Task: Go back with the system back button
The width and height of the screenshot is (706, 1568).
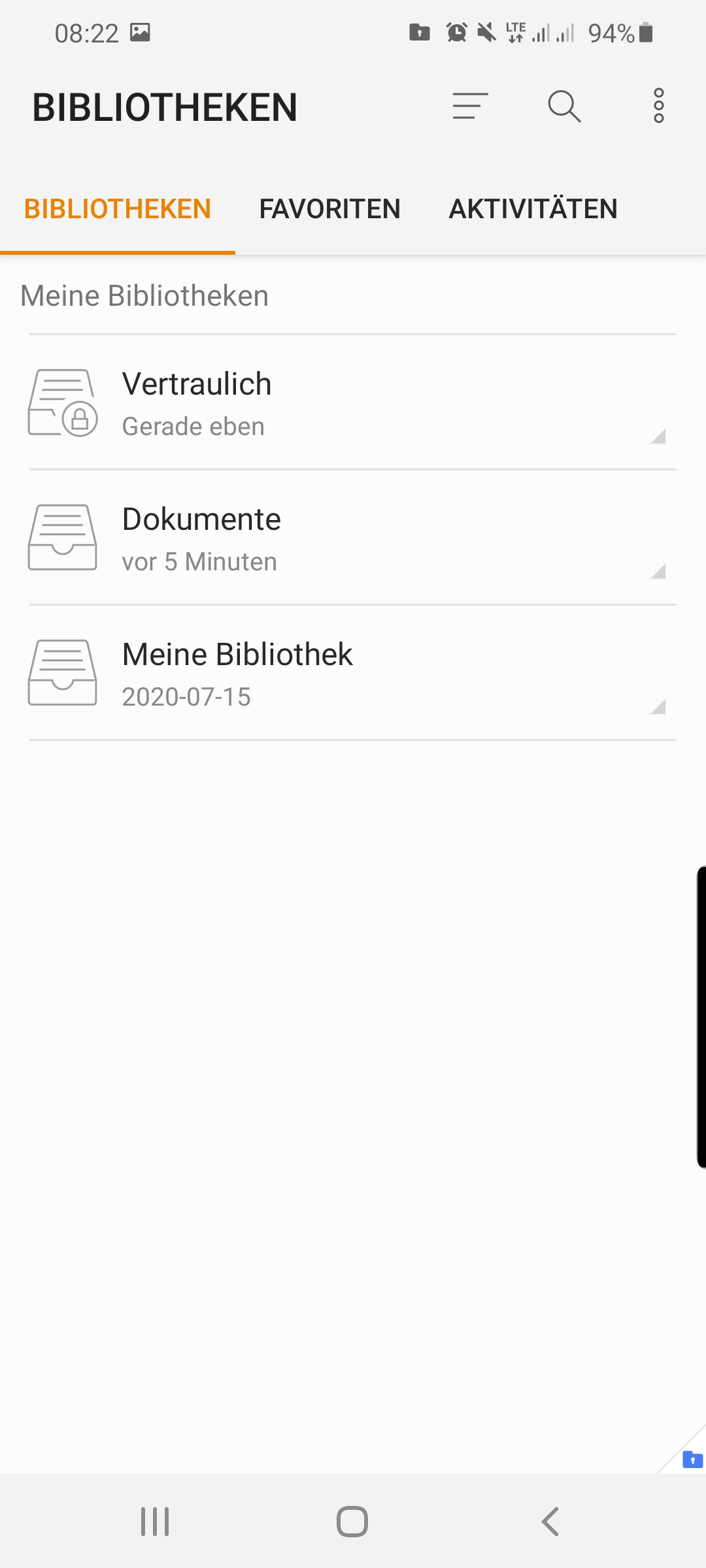Action: tap(550, 1522)
